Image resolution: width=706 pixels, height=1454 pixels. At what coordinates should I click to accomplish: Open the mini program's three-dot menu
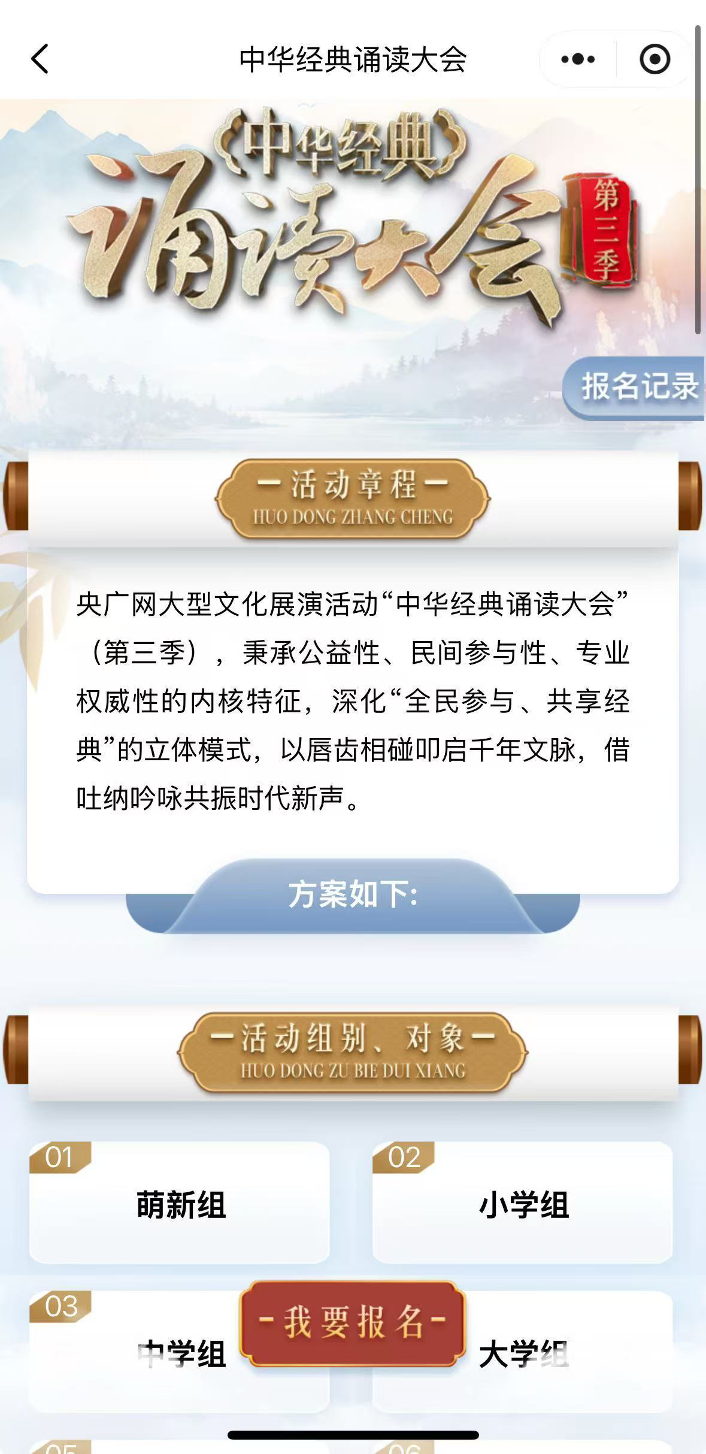click(x=578, y=60)
